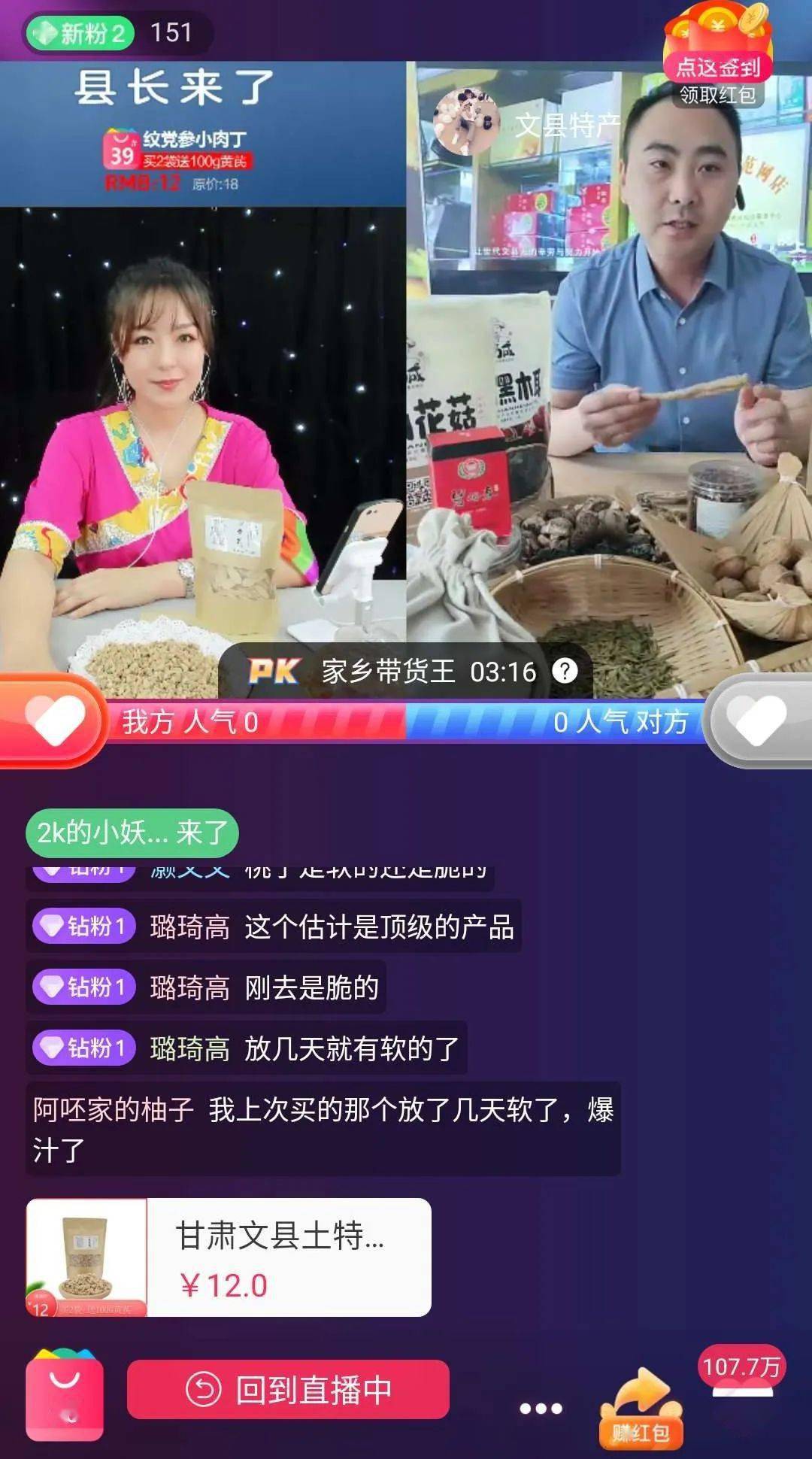Tap the 回到直播中 button

pos(288,1390)
